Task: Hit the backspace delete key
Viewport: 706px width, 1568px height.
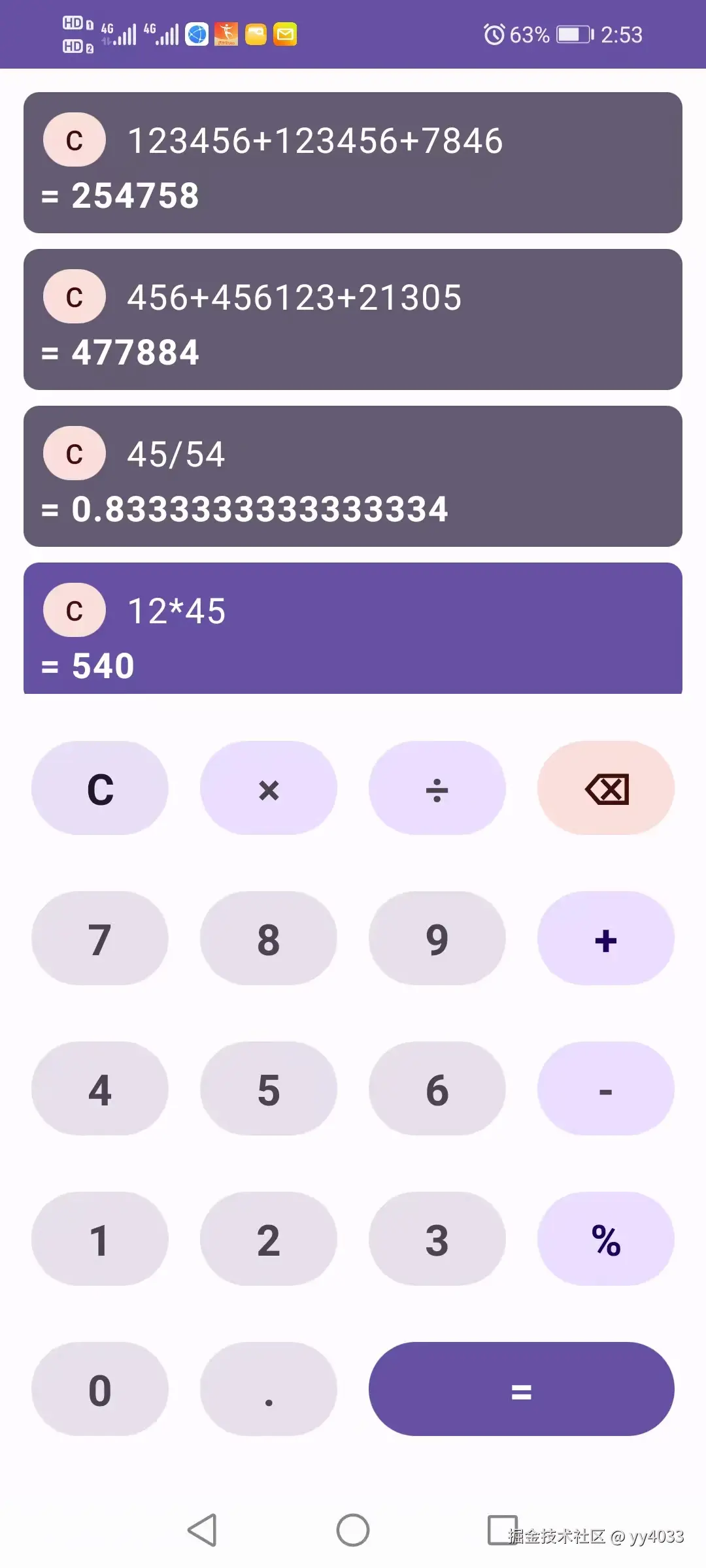Action: coord(606,788)
